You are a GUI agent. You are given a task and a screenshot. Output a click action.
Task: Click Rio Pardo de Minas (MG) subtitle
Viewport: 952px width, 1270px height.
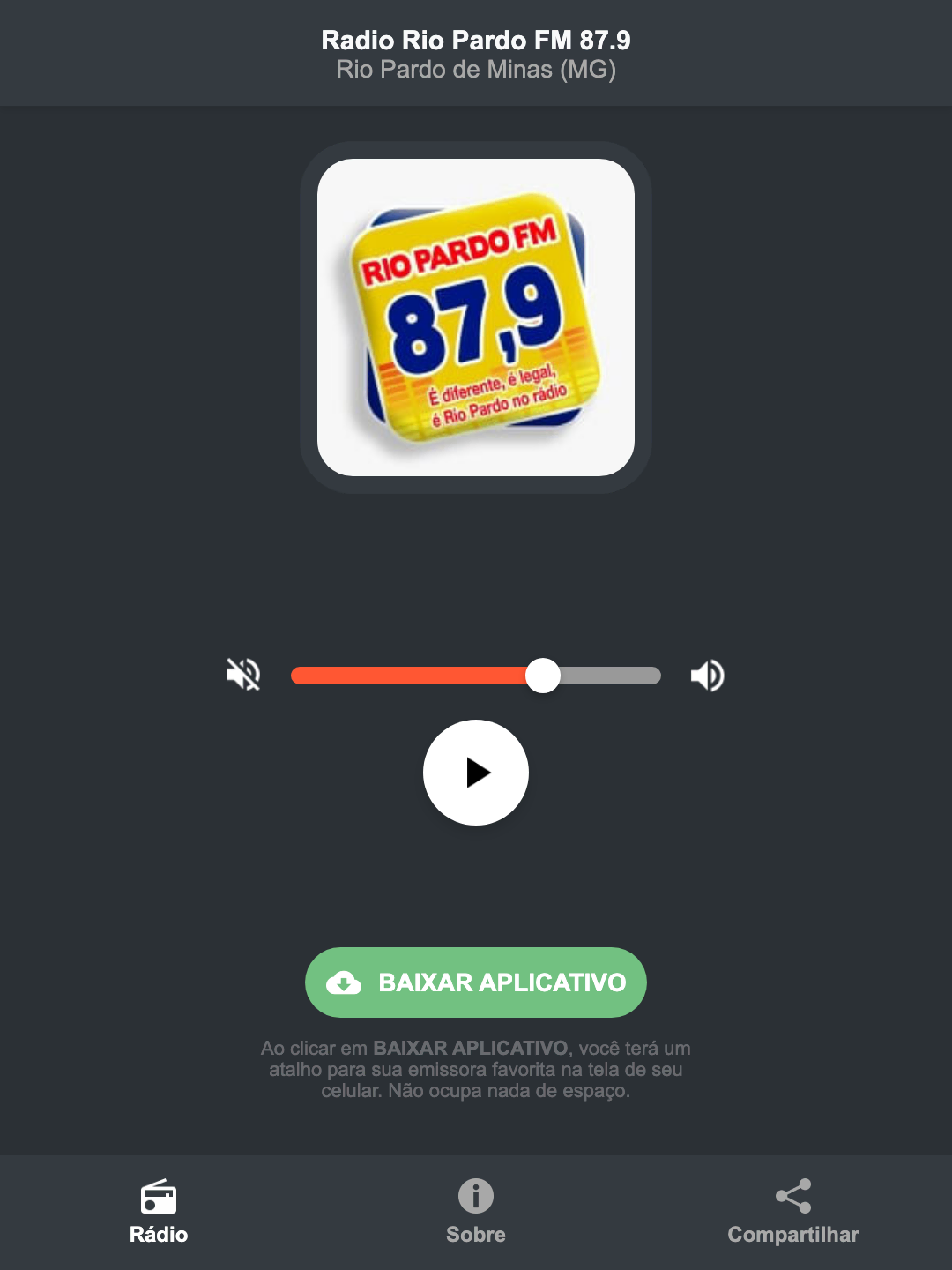[476, 69]
